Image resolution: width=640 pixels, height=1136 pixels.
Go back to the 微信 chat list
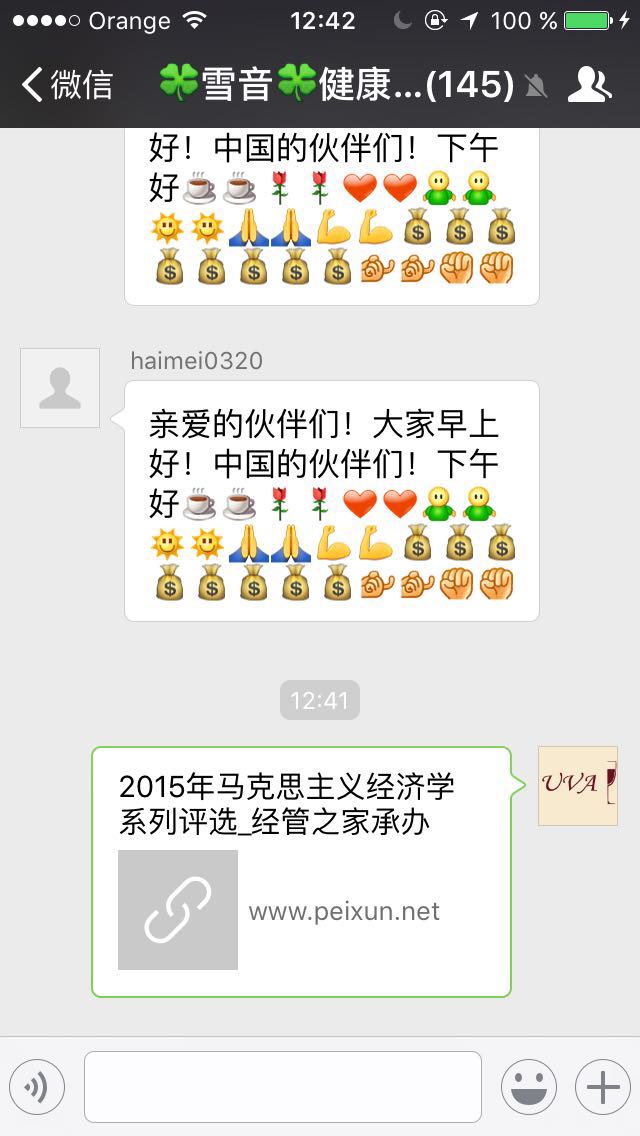pos(66,85)
